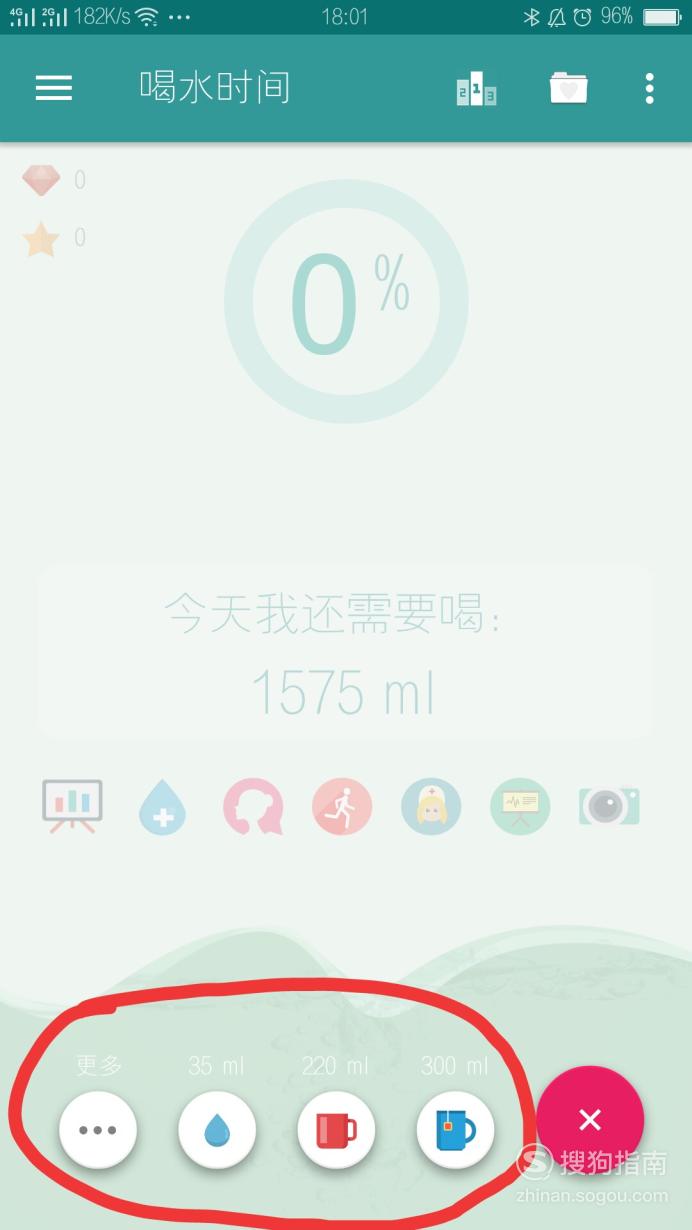Viewport: 692px width, 1230px height.
Task: Open the heart folder icon
Action: pyautogui.click(x=569, y=88)
